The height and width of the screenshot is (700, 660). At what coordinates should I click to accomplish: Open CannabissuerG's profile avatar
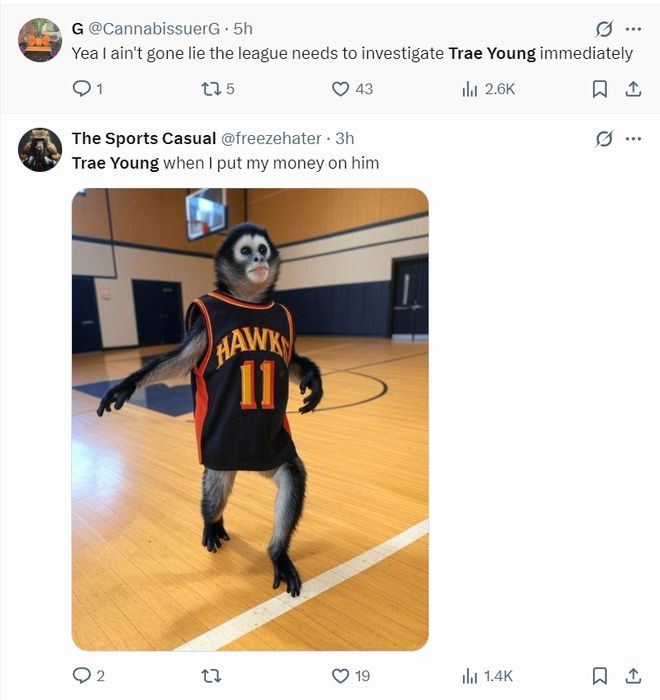coord(40,39)
